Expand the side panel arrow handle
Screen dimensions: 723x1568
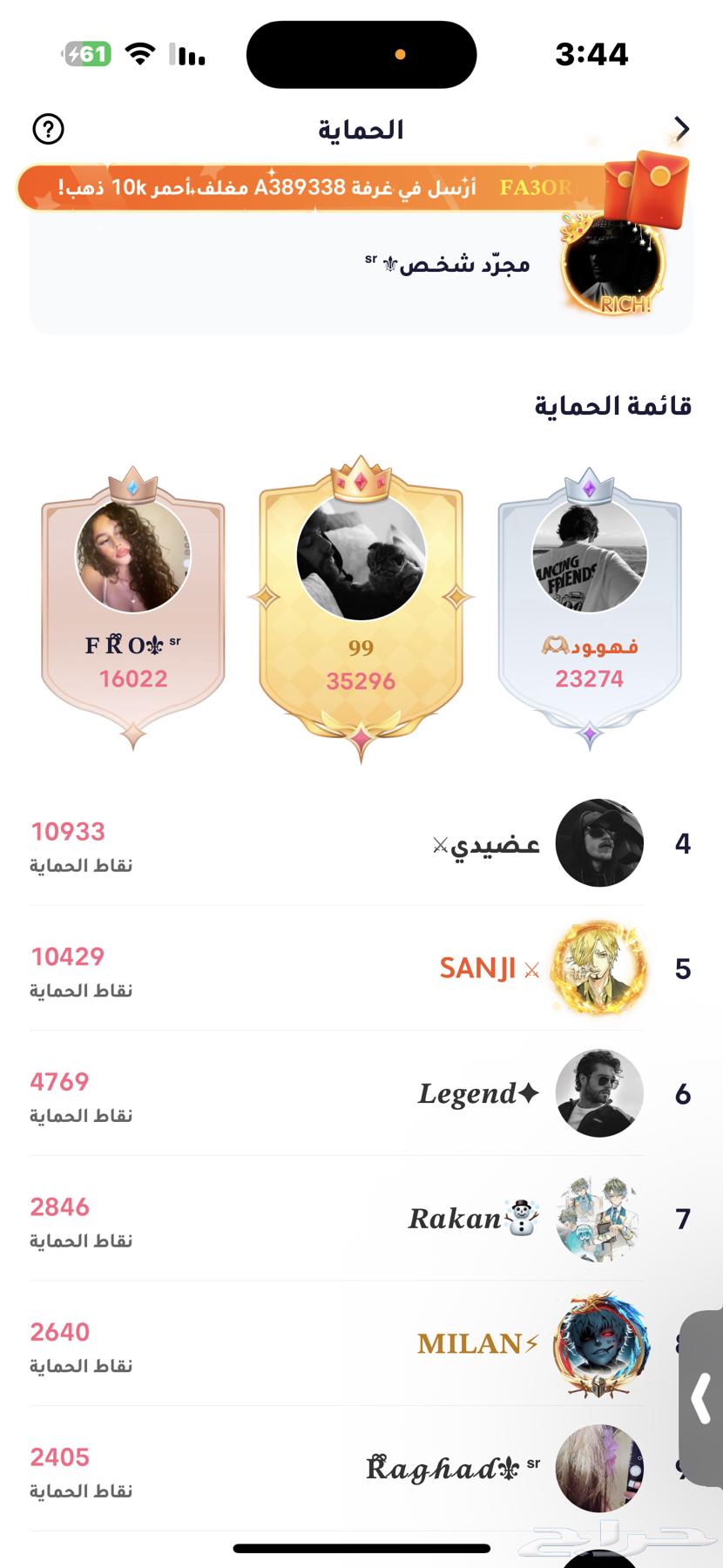pos(702,1398)
